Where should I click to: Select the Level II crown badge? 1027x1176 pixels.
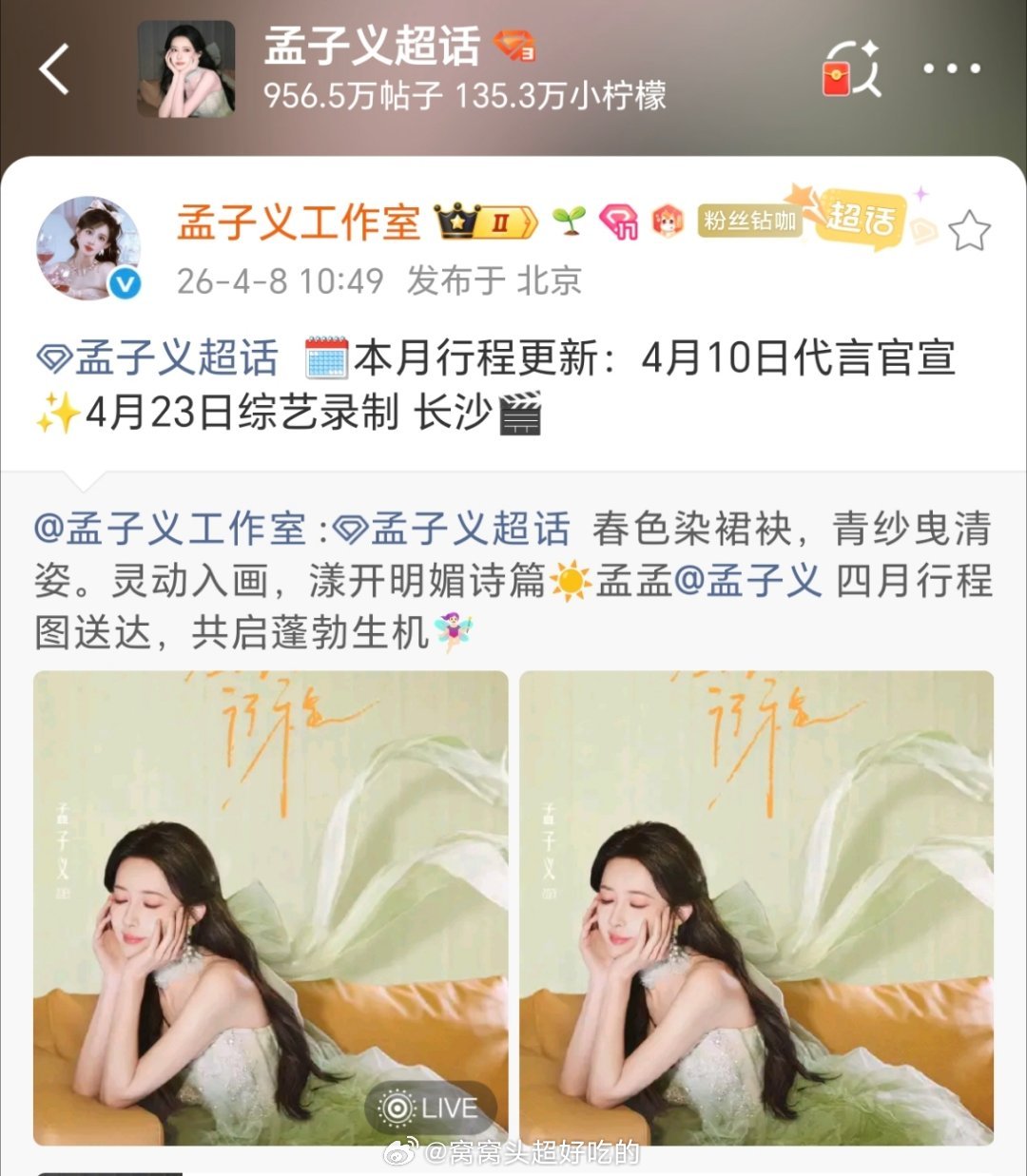coord(482,220)
